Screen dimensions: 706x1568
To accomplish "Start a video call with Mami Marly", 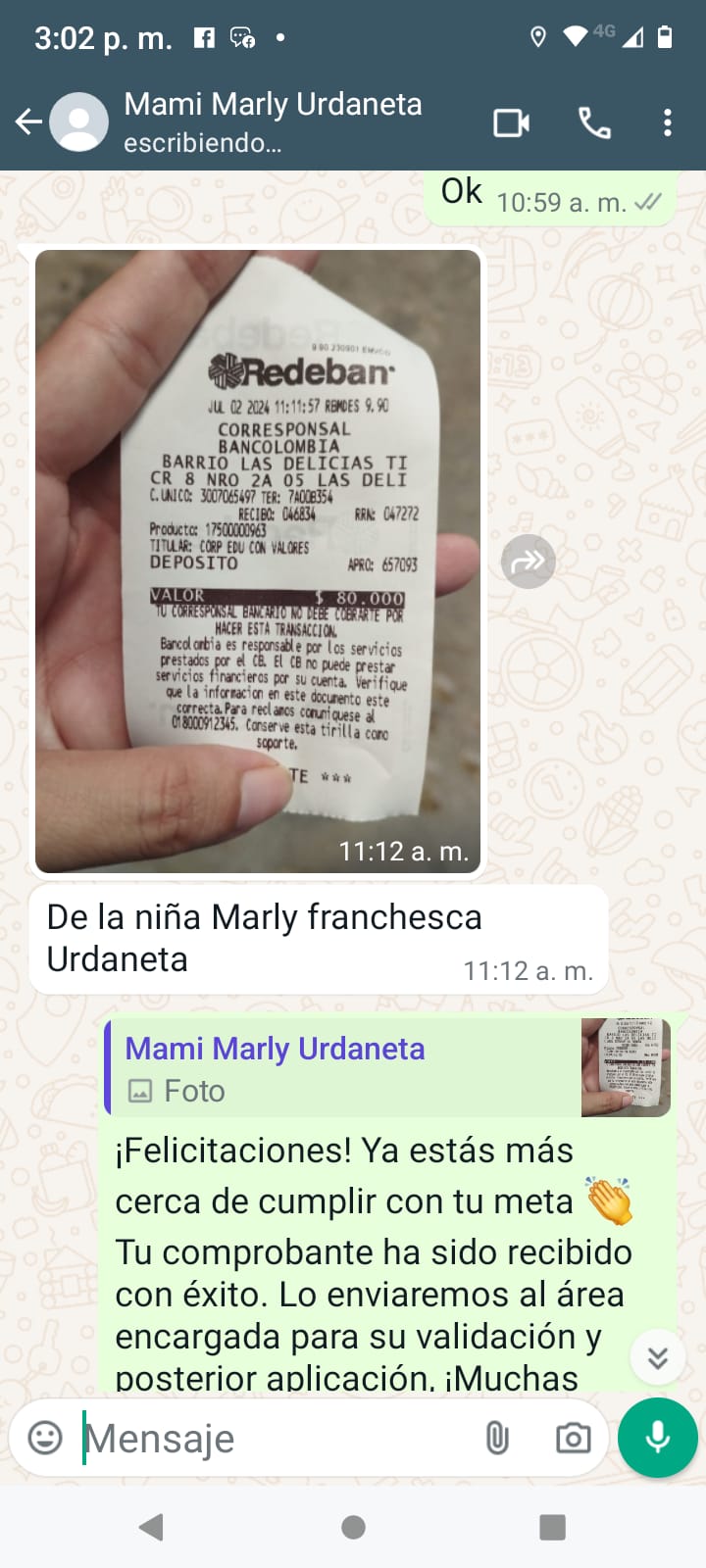I will (x=511, y=122).
